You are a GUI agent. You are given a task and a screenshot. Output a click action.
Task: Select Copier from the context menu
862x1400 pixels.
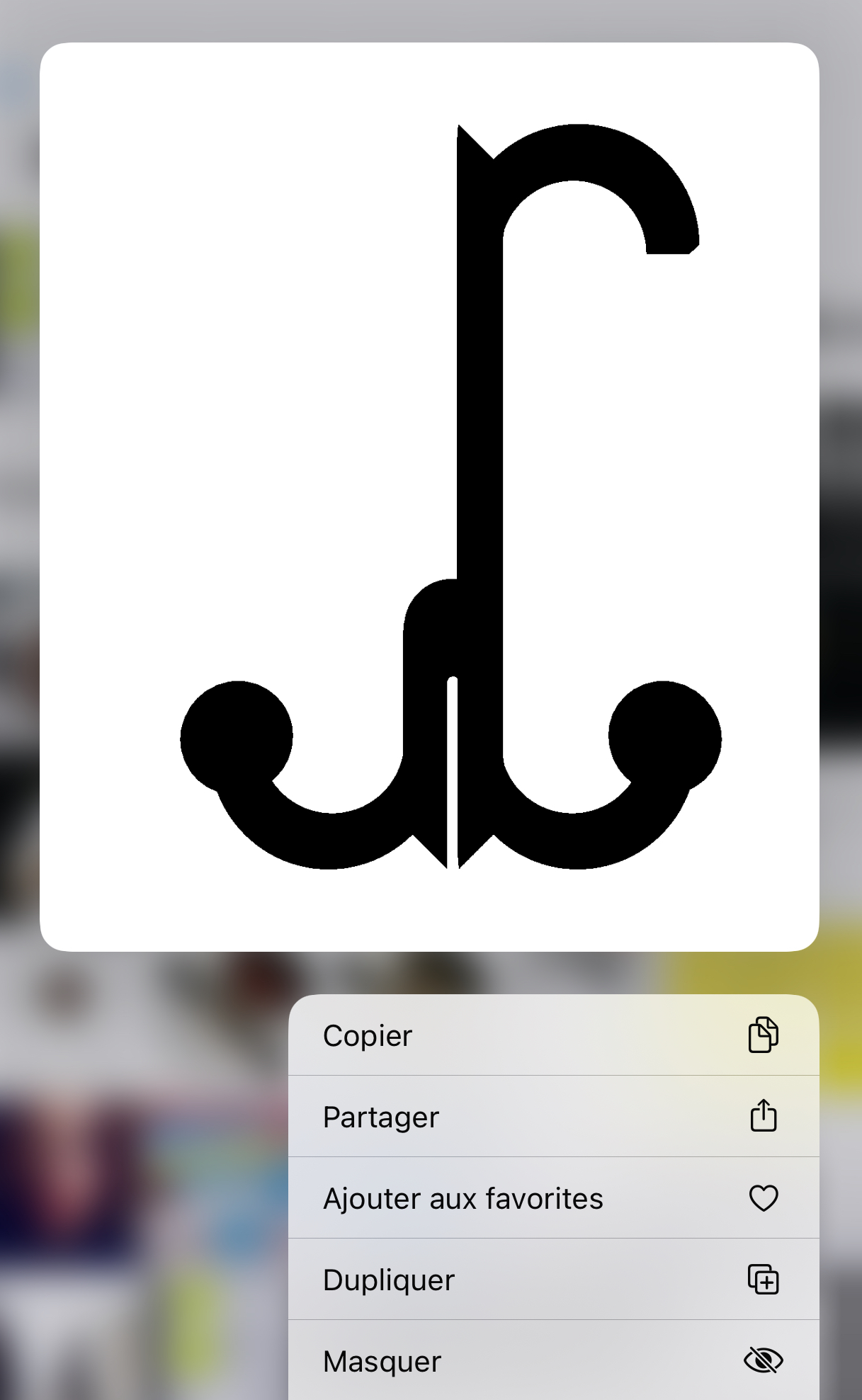[x=552, y=1035]
